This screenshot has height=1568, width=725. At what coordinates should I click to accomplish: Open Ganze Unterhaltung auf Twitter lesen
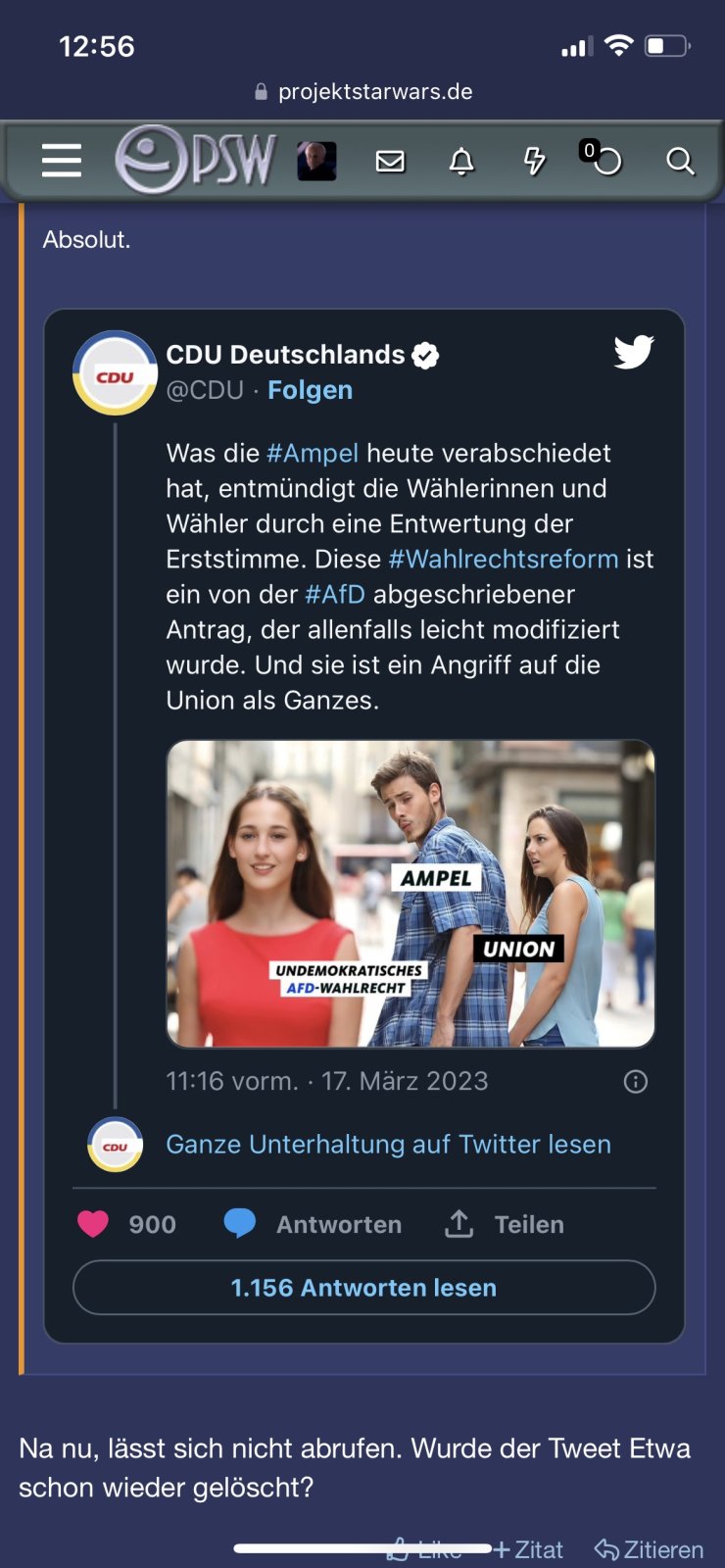(x=388, y=1144)
